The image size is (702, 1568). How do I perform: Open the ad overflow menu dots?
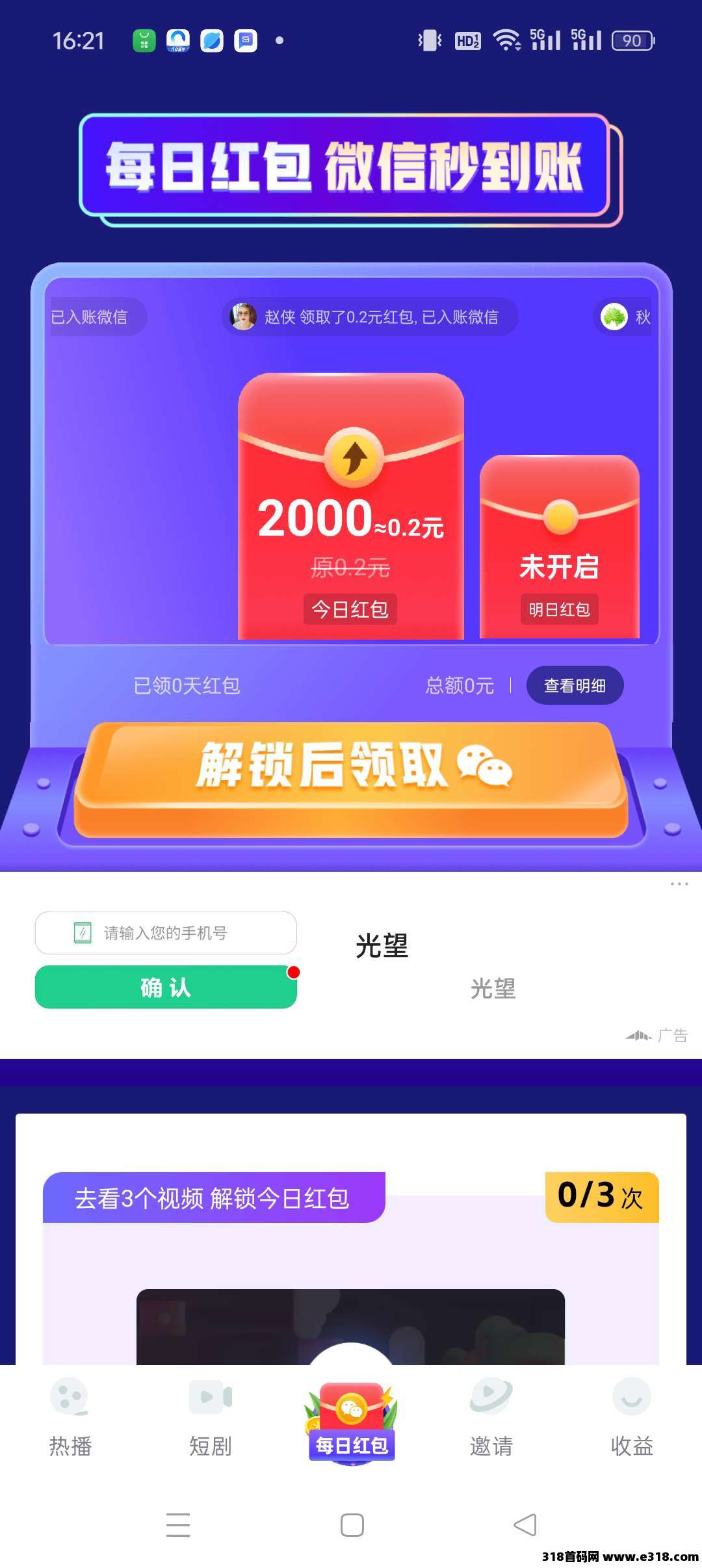point(679,884)
